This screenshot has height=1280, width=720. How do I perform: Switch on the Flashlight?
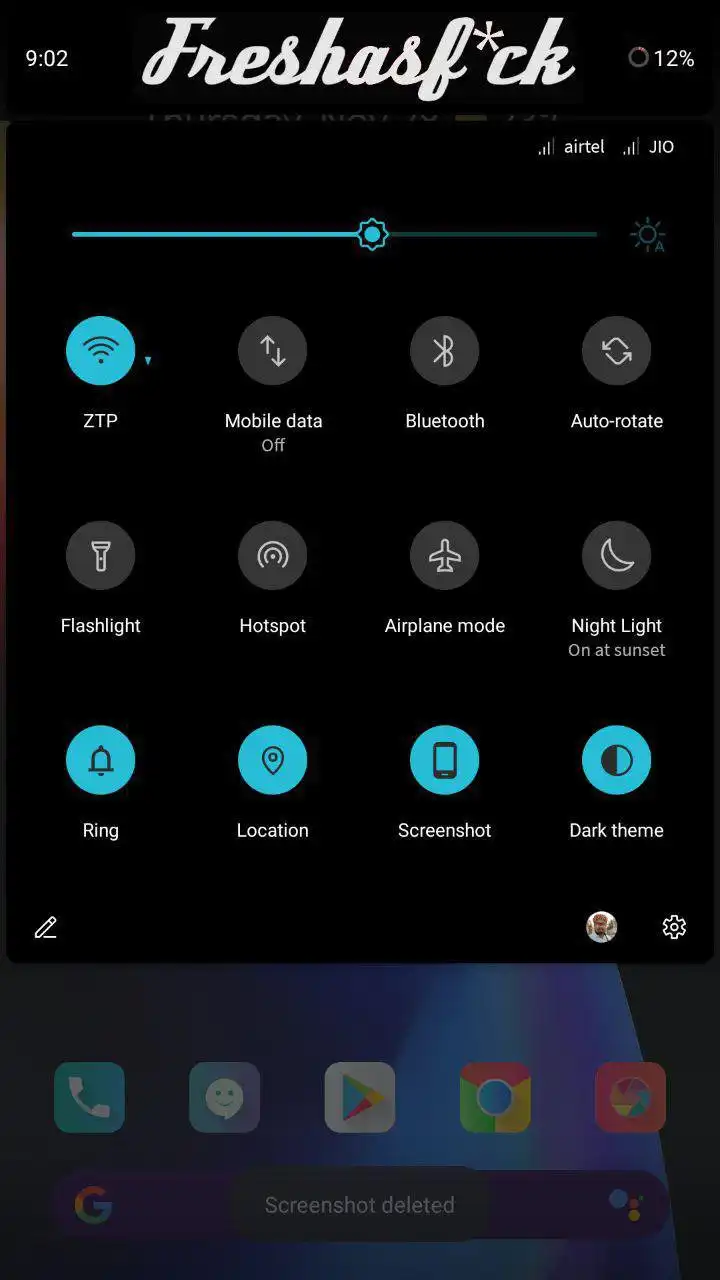coord(100,555)
